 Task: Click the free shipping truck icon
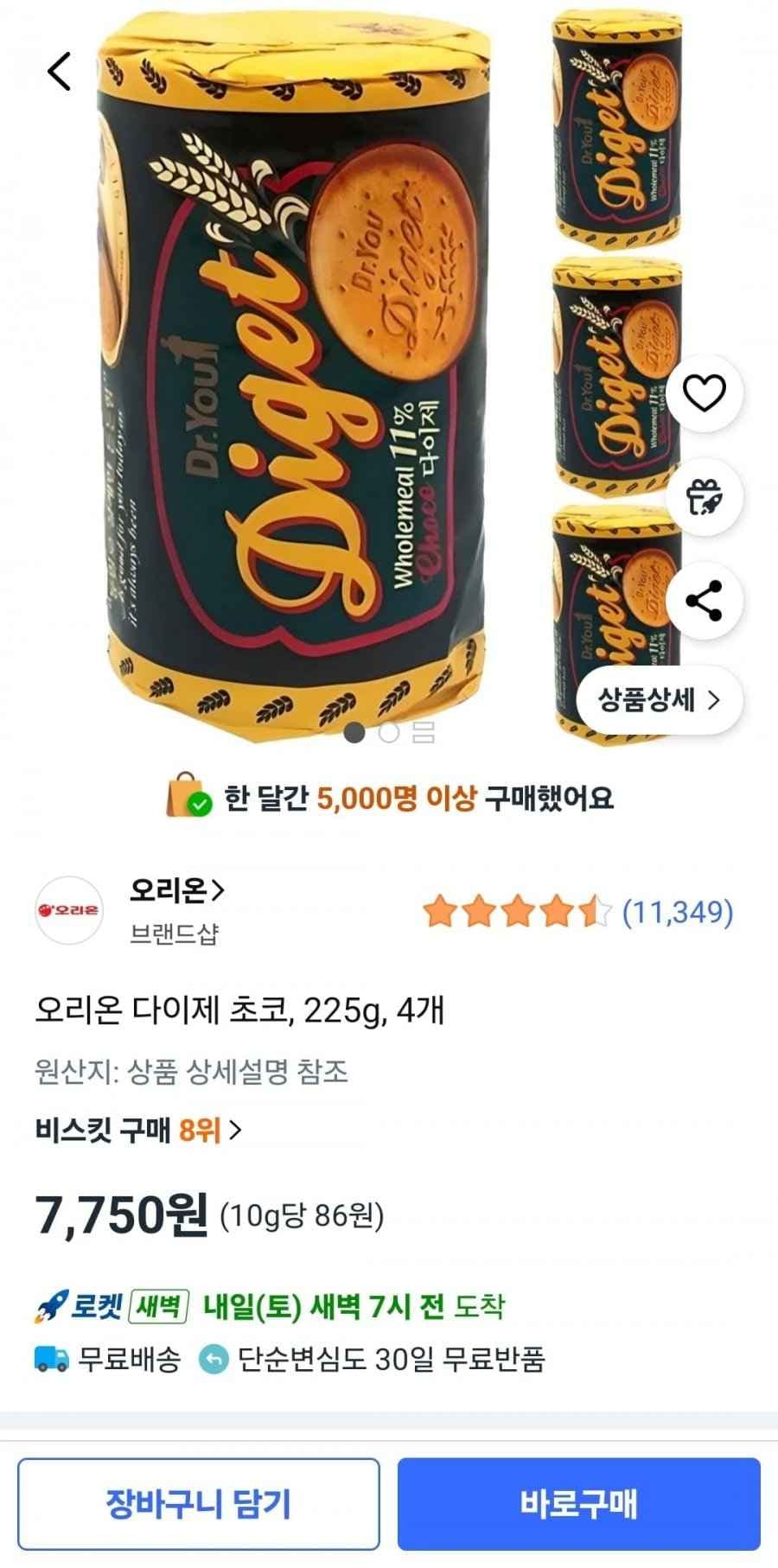pos(52,1360)
